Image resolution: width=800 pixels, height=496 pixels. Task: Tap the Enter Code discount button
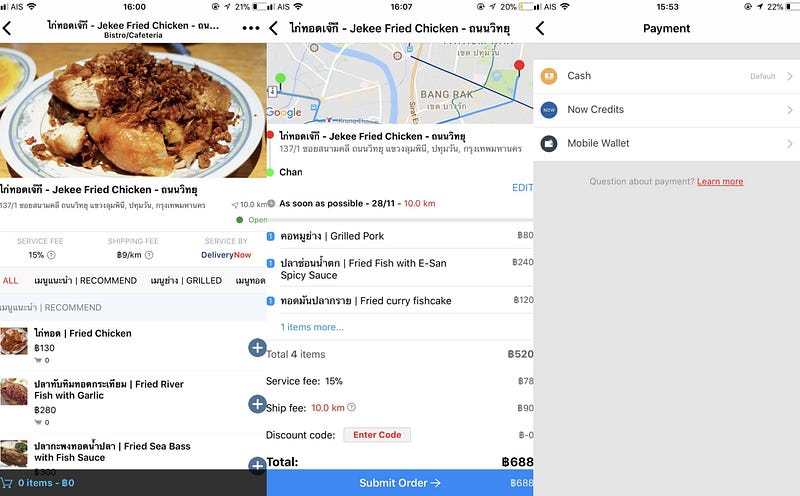coord(377,435)
